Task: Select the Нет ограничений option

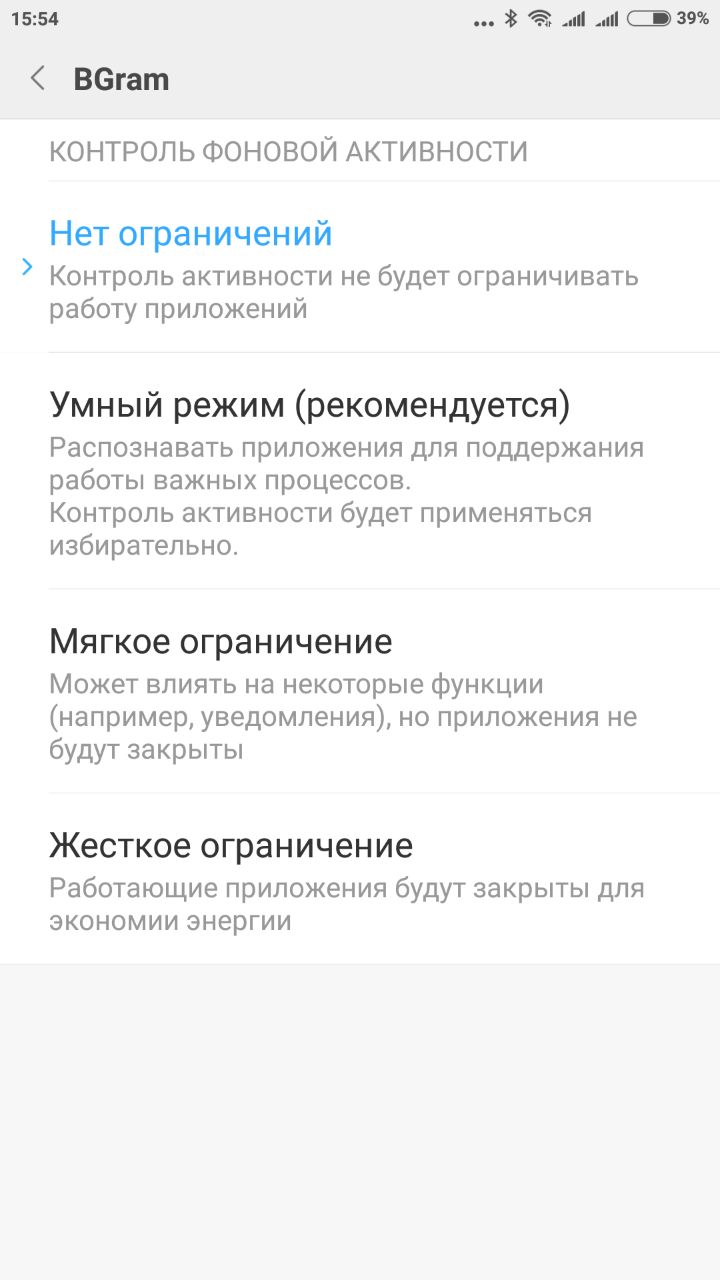Action: tap(360, 267)
